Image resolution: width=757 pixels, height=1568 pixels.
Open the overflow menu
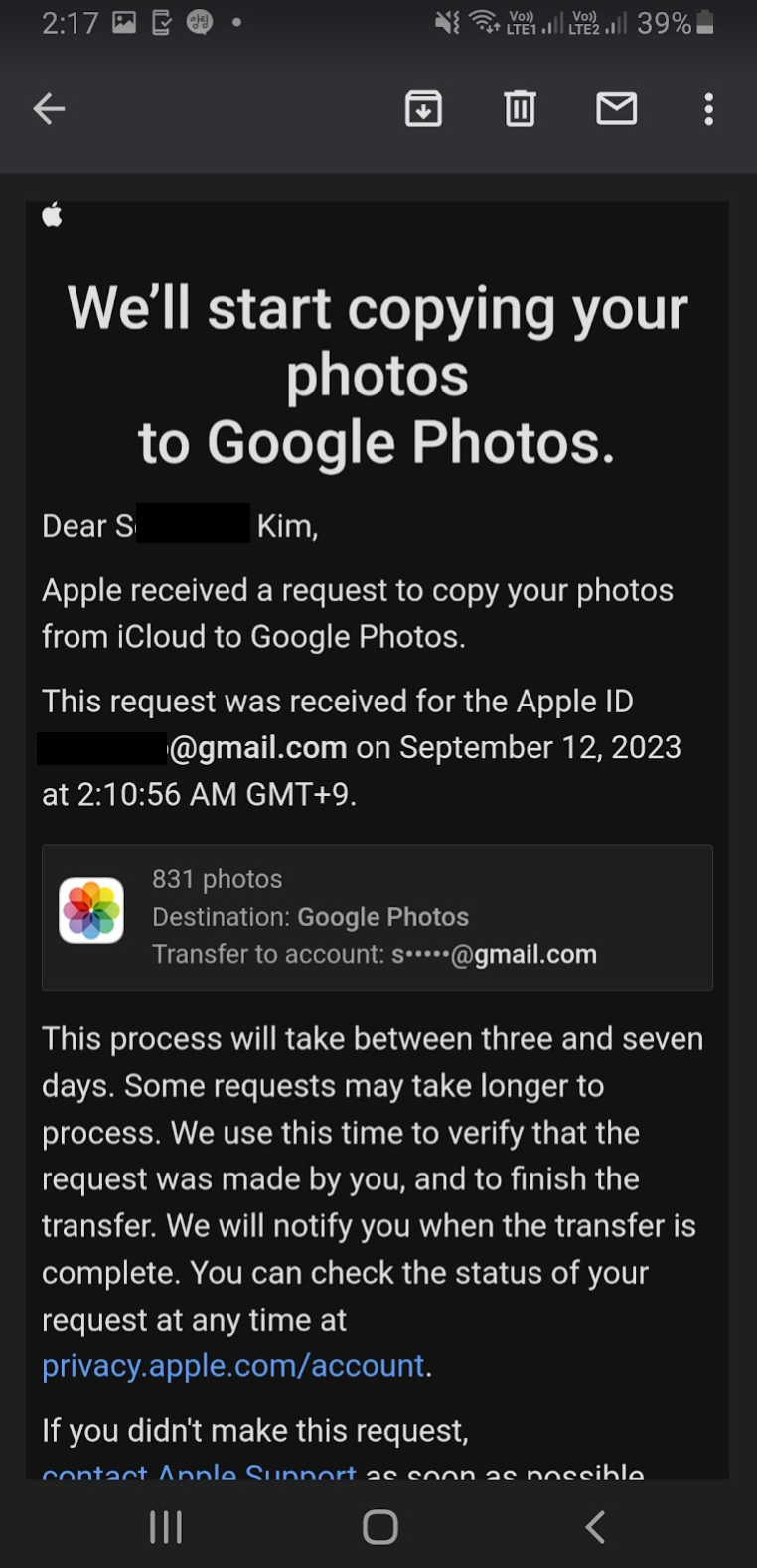pos(708,109)
